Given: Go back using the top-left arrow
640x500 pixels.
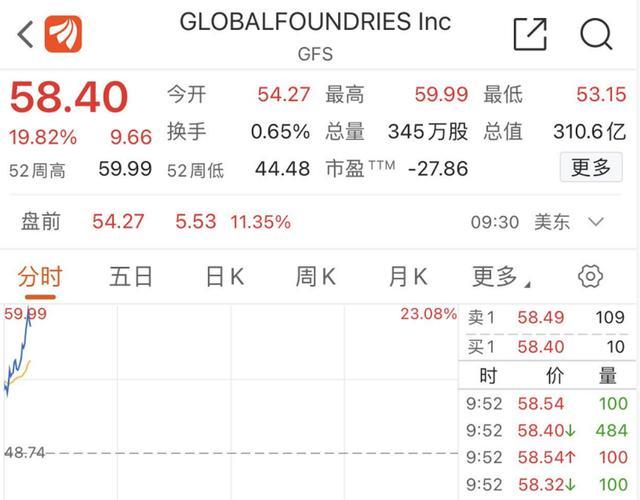Looking at the screenshot, I should pos(24,34).
